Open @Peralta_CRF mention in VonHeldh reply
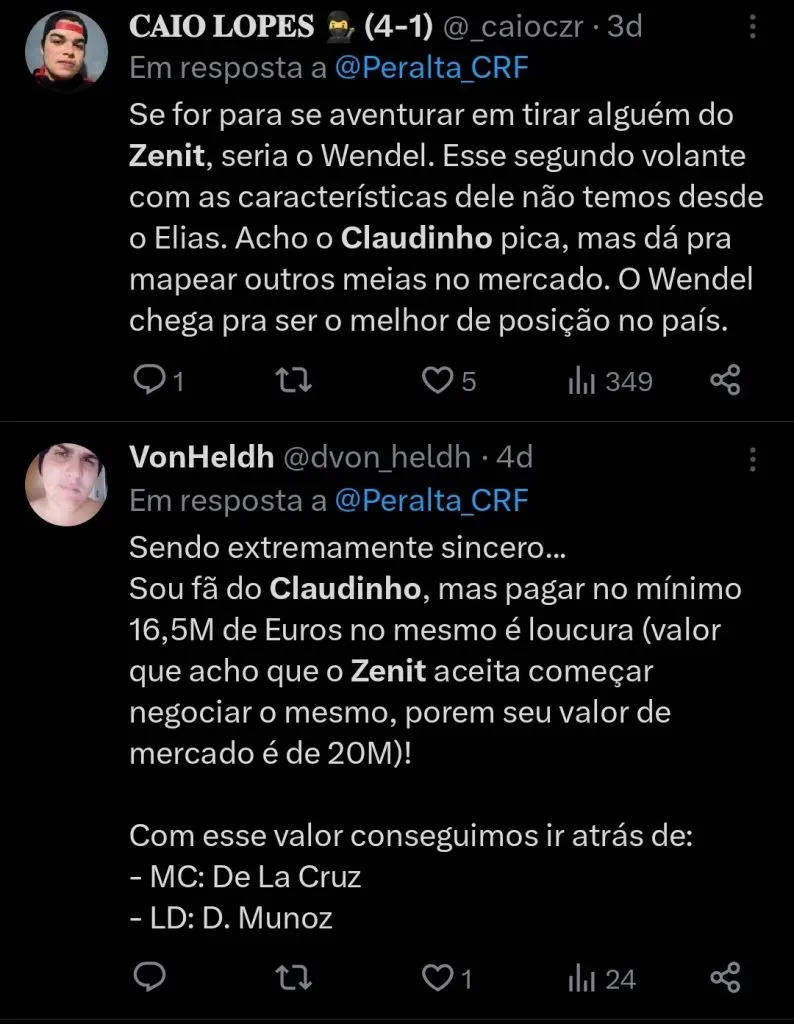This screenshot has height=1024, width=794. [x=429, y=500]
